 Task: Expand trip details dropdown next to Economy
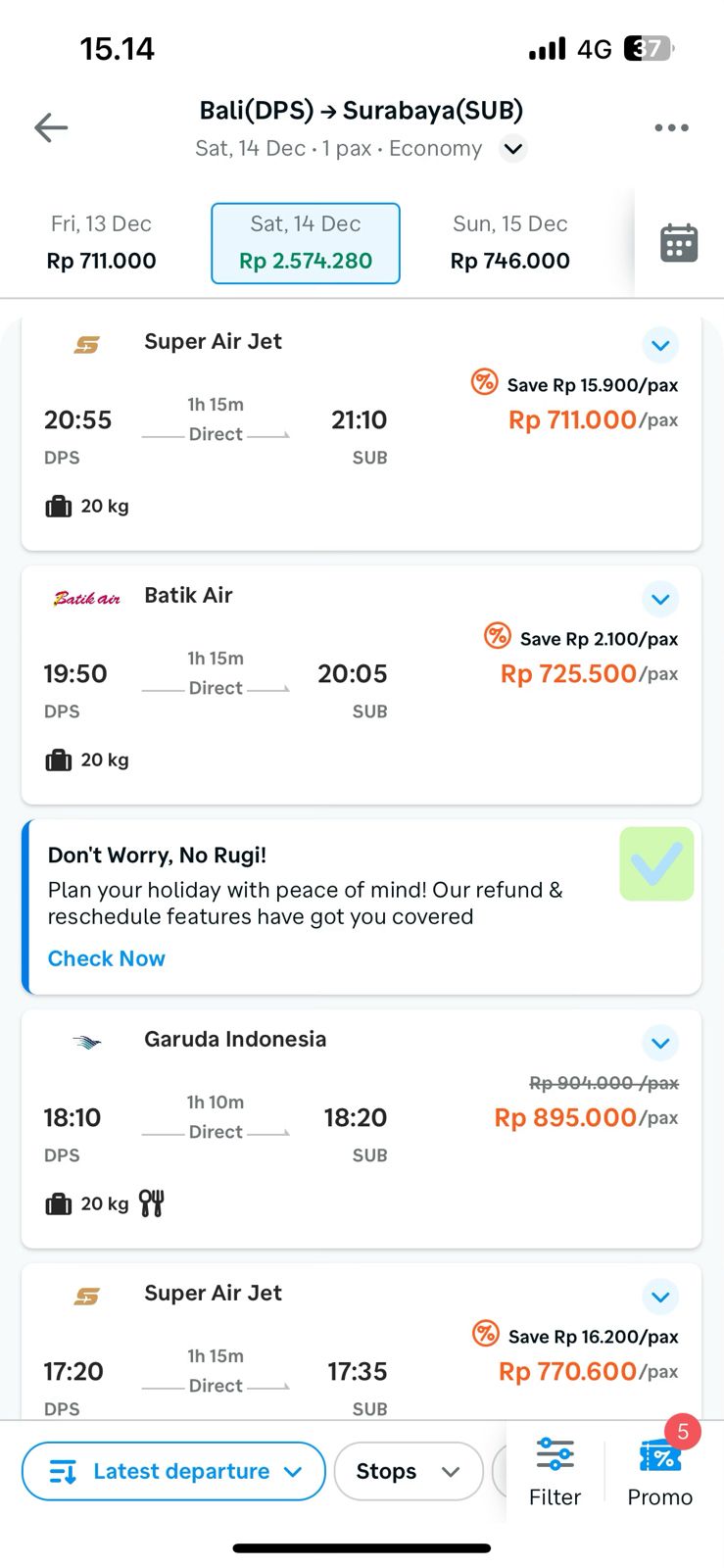[x=512, y=149]
